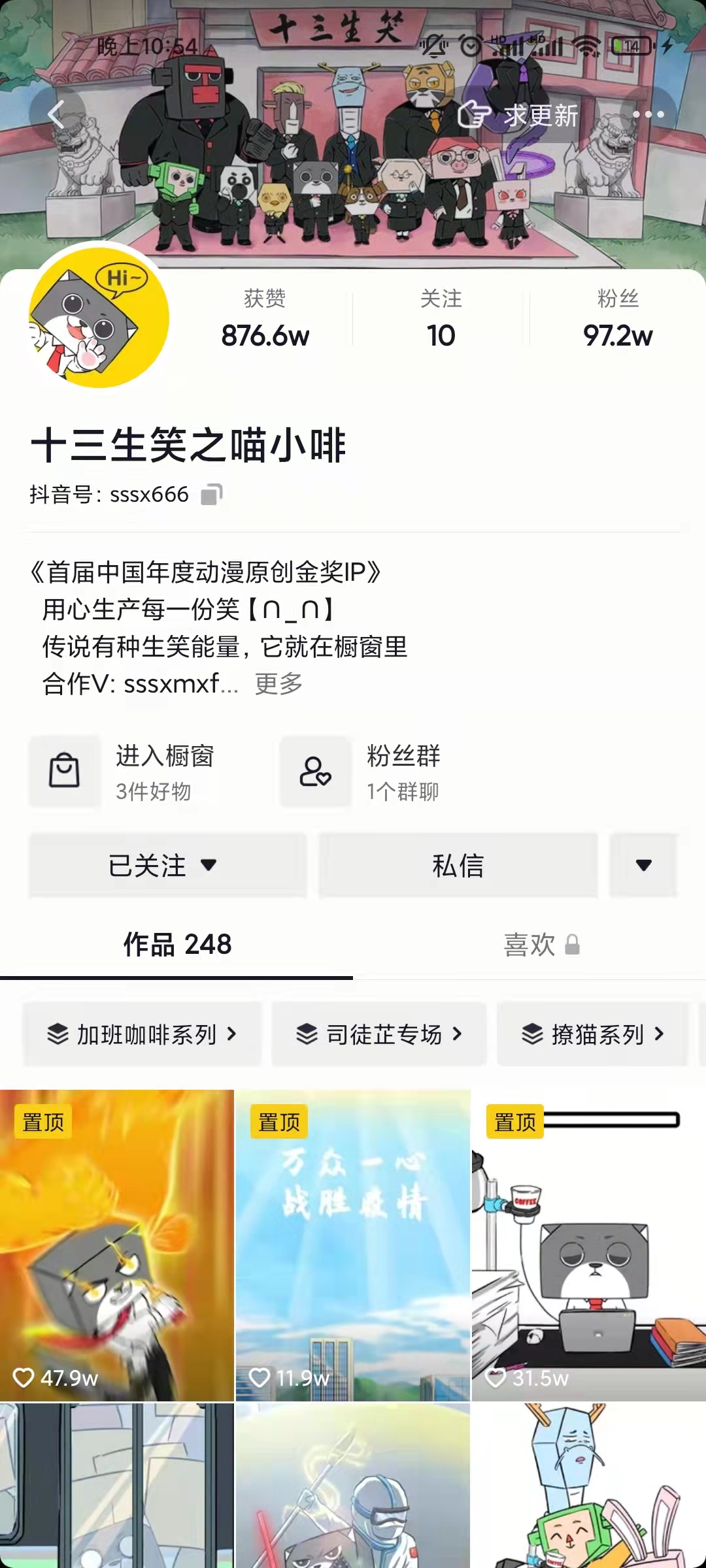Viewport: 706px width, 1568px height.
Task: Click the back arrow at top left
Action: [x=56, y=115]
